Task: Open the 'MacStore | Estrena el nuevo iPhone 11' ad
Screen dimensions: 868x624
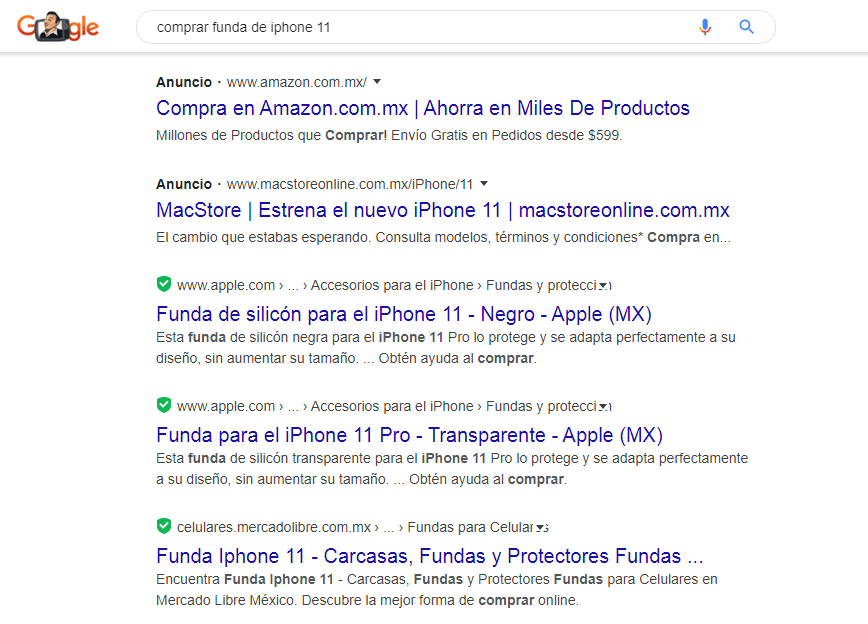Action: [443, 211]
